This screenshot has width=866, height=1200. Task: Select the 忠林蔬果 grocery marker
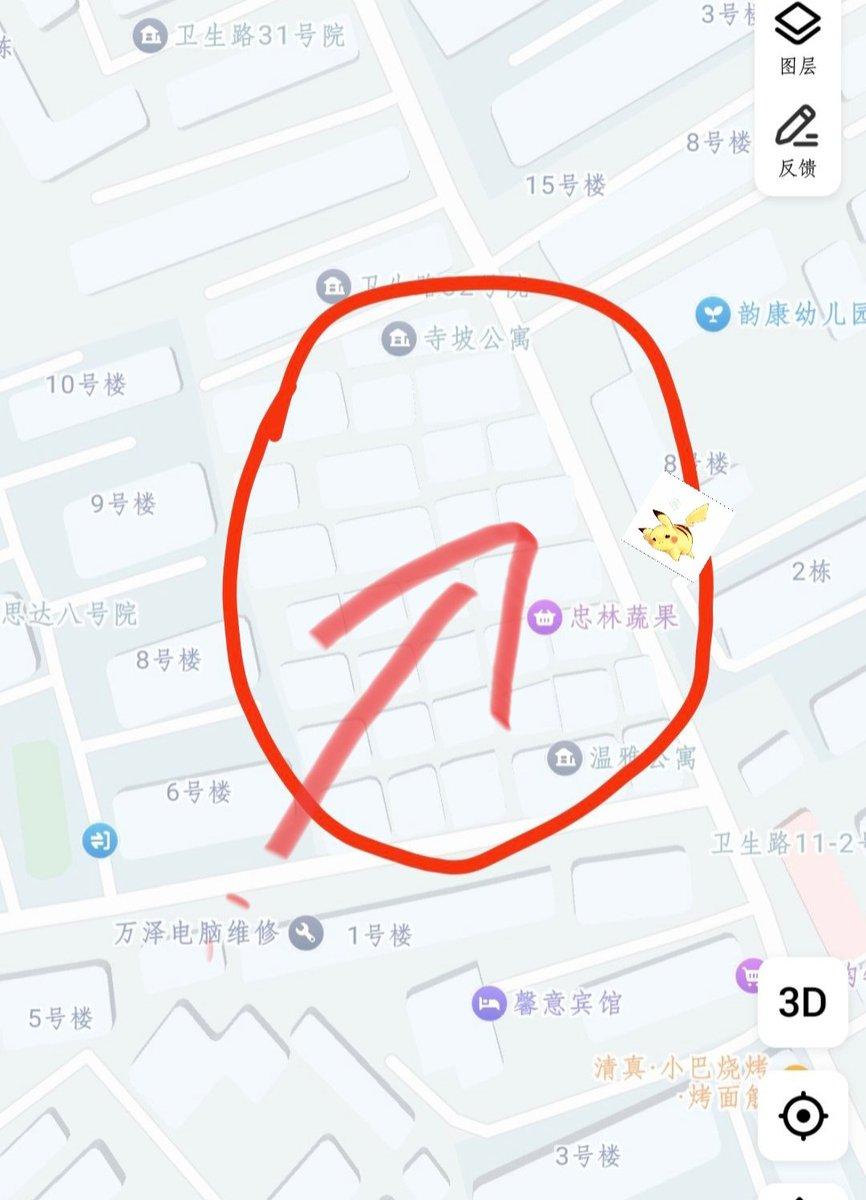(x=545, y=617)
